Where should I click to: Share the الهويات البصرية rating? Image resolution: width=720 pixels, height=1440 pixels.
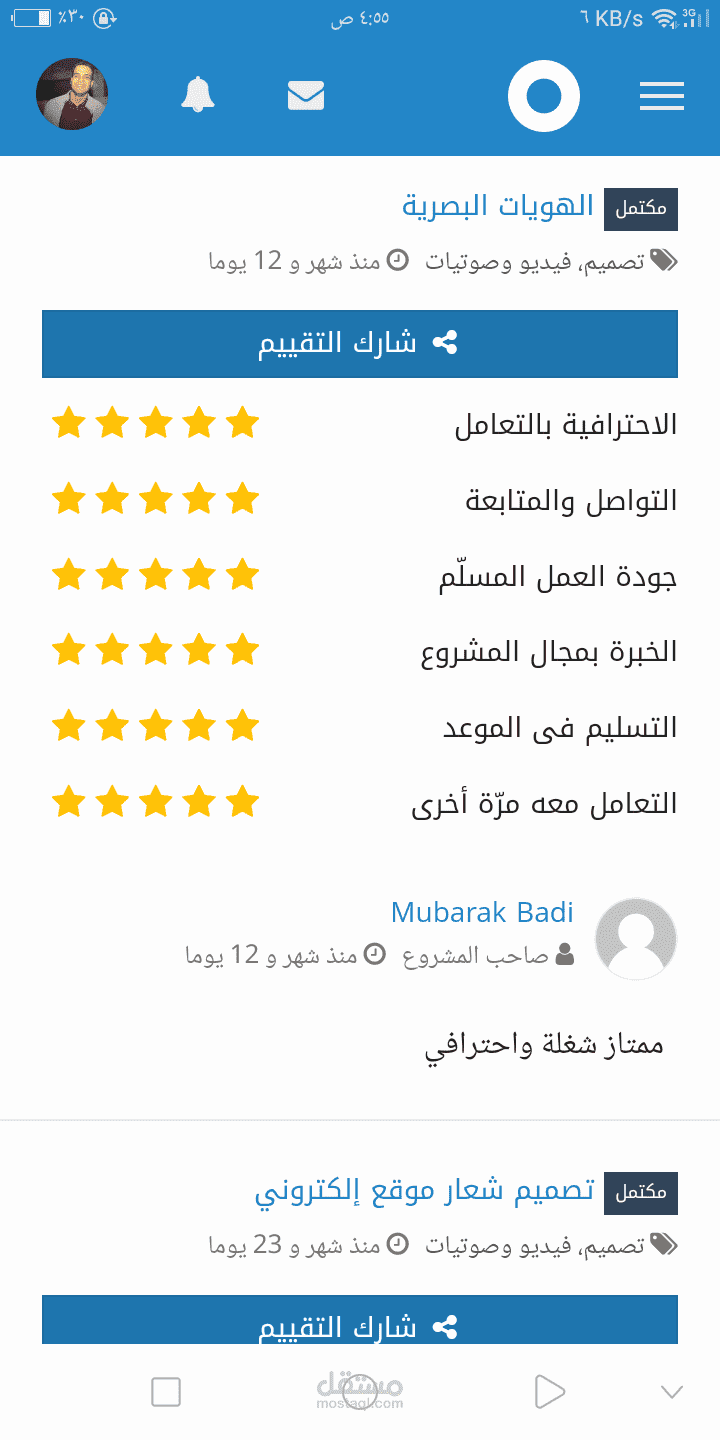coord(360,344)
